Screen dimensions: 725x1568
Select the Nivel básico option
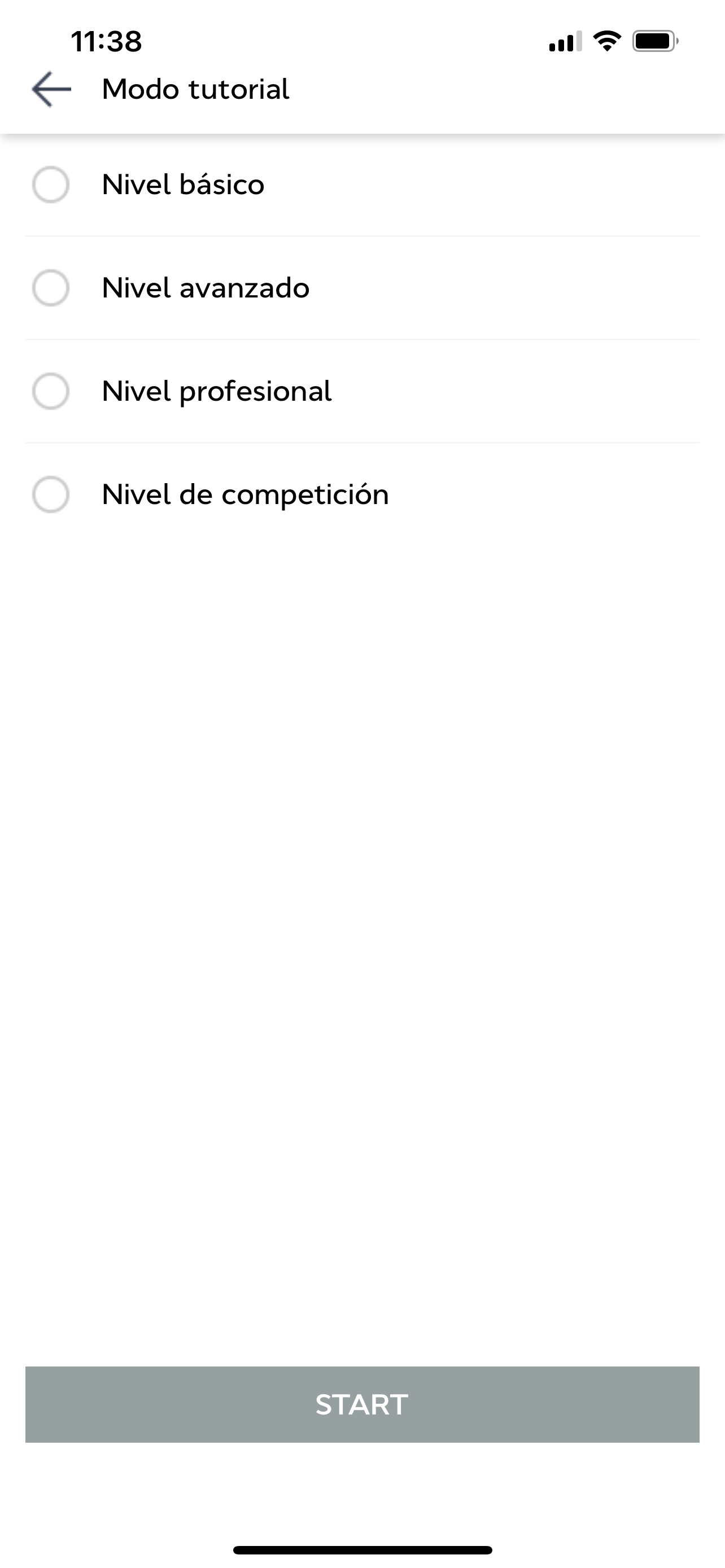point(362,185)
